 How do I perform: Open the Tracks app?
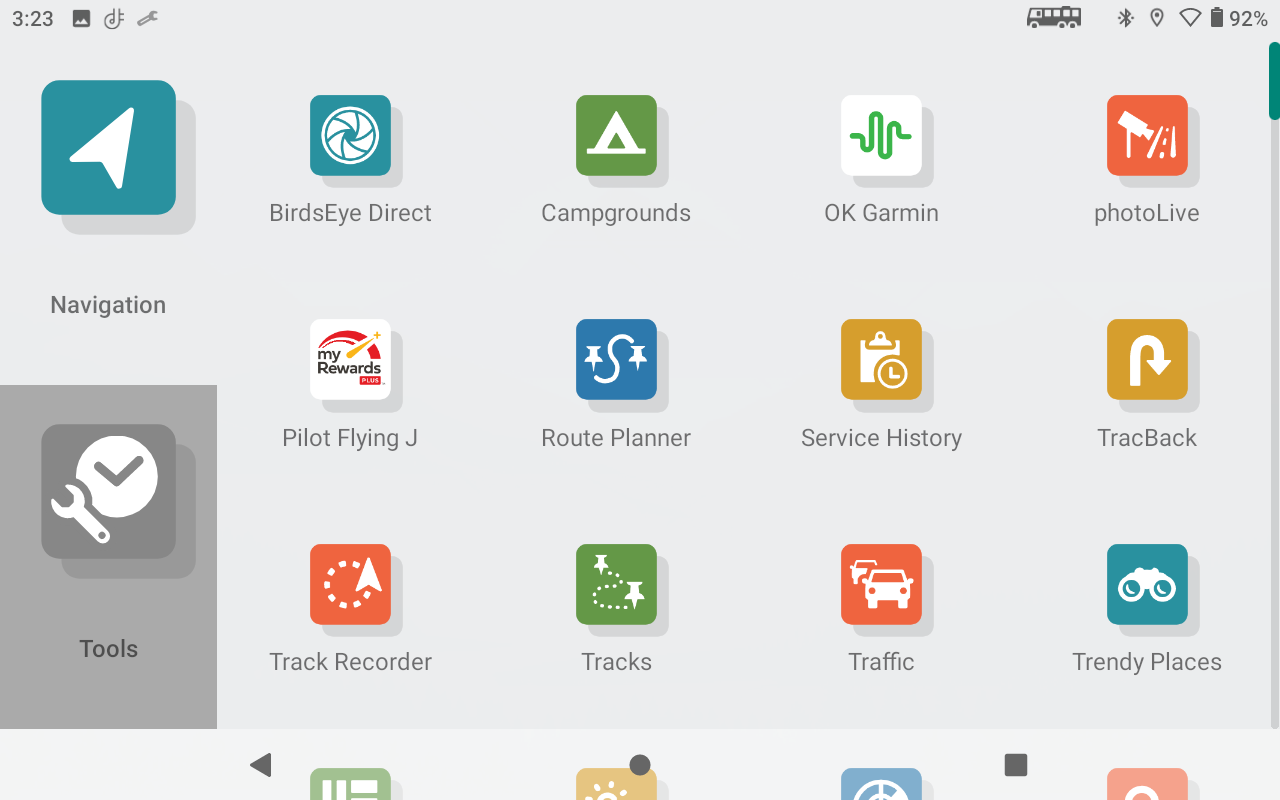616,584
